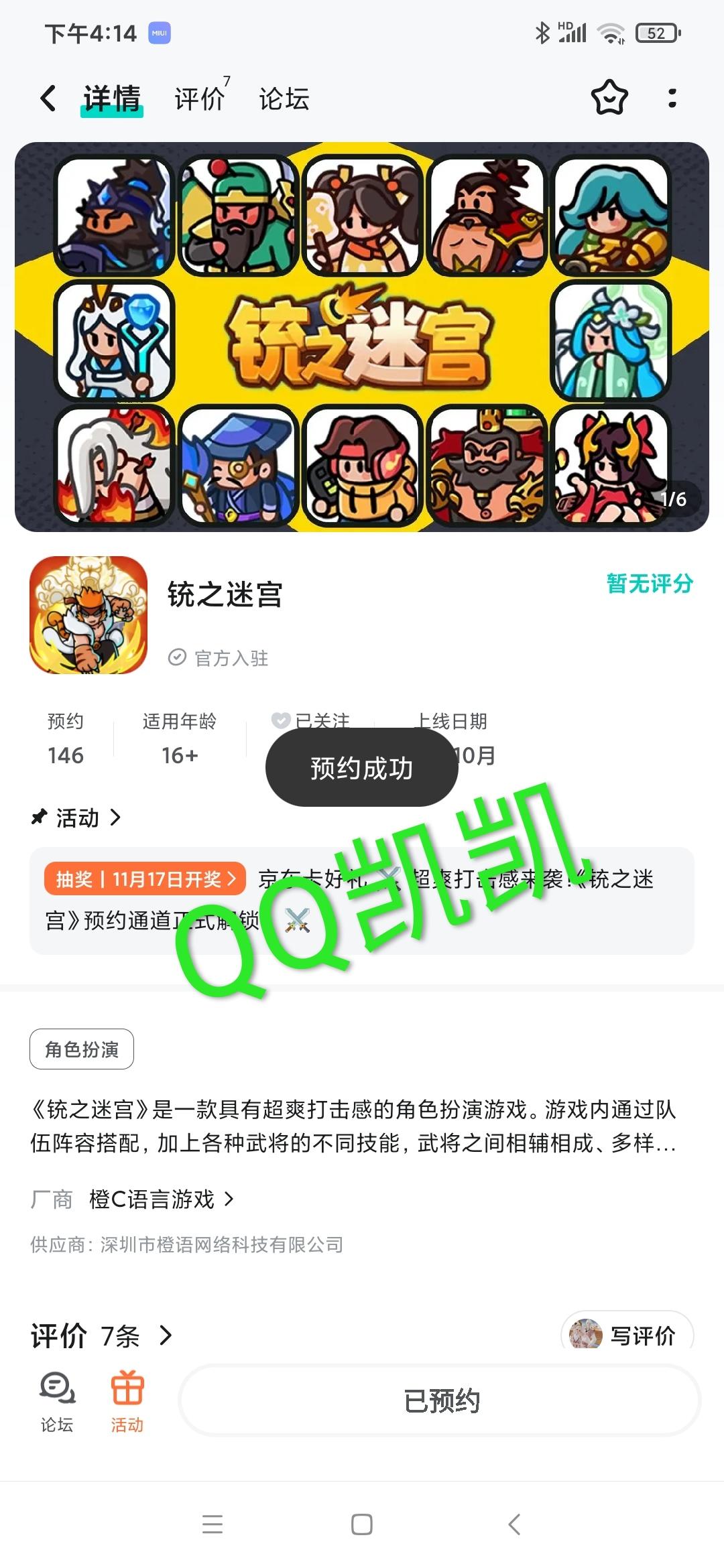The image size is (724, 1568).
Task: Open the 抽奖 11月17日开奖 lottery banner
Action: pos(146,880)
